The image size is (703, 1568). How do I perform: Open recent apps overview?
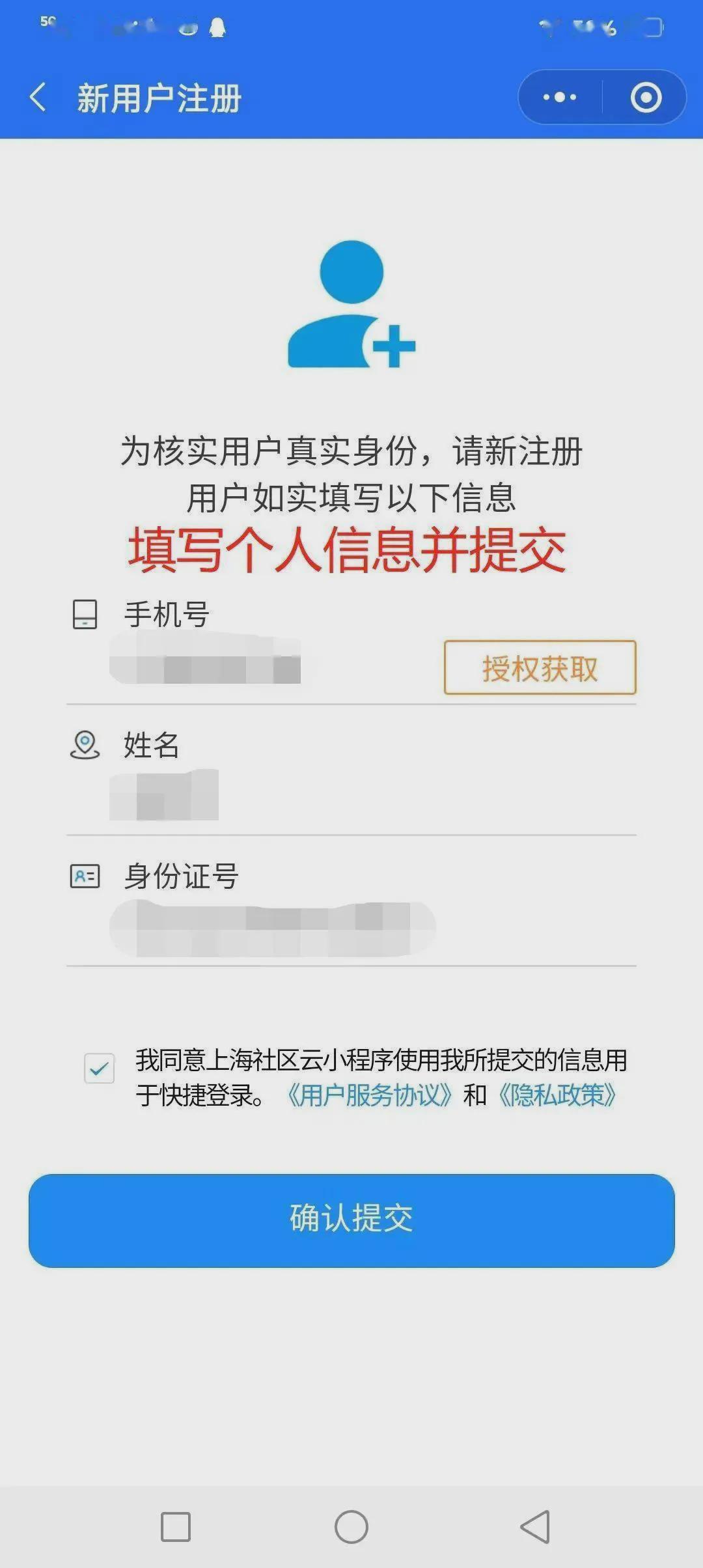click(x=176, y=1526)
